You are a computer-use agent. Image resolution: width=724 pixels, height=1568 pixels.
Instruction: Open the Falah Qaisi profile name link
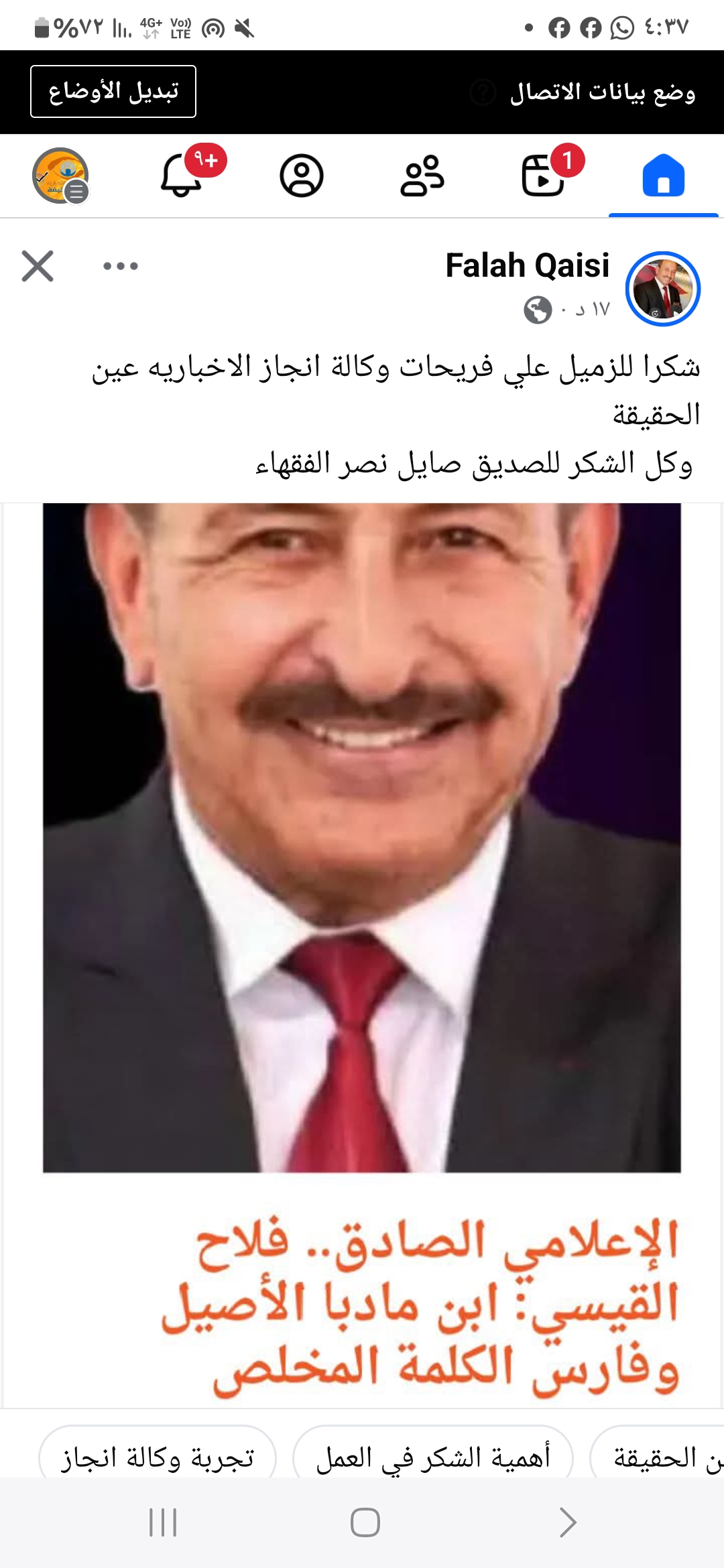point(528,266)
